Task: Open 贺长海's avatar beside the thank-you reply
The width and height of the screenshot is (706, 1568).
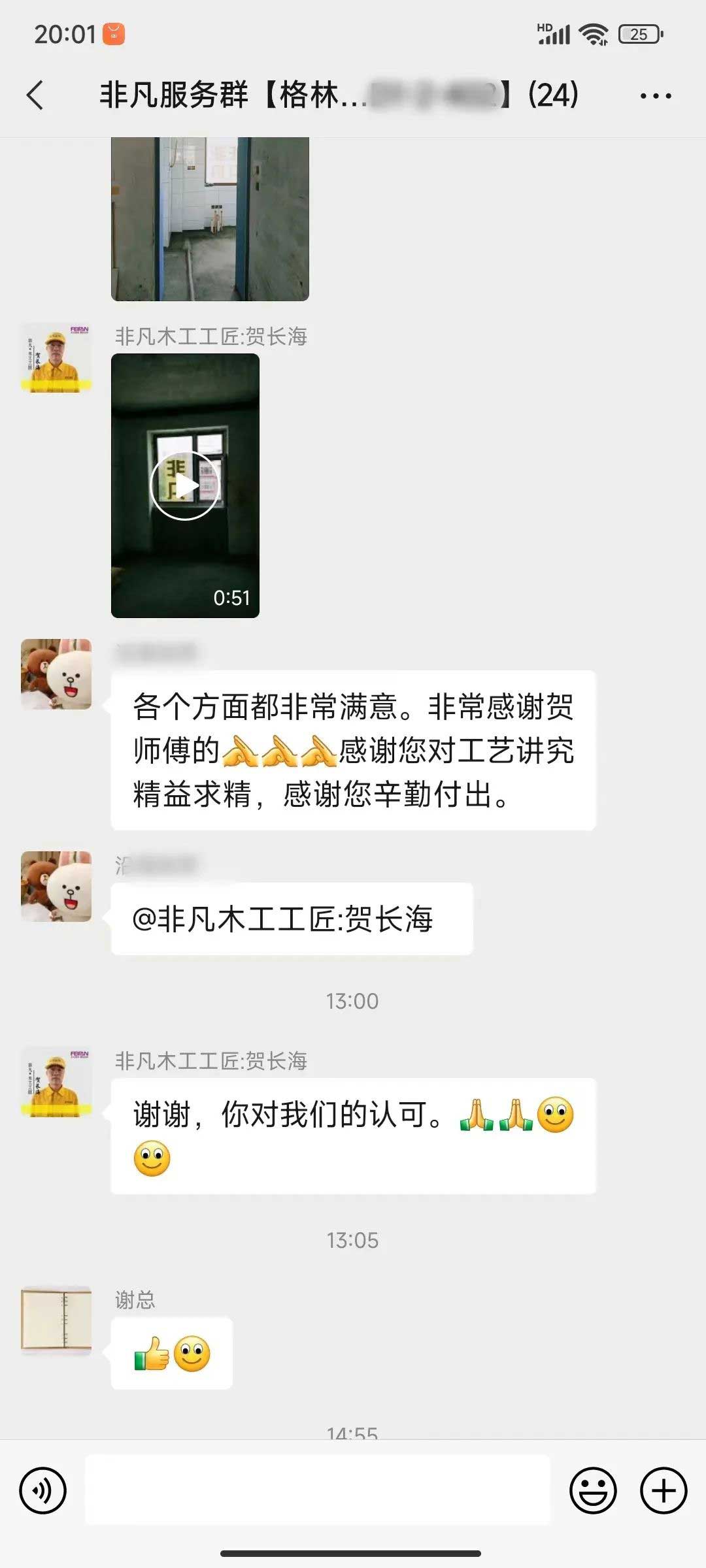Action: (x=56, y=1081)
